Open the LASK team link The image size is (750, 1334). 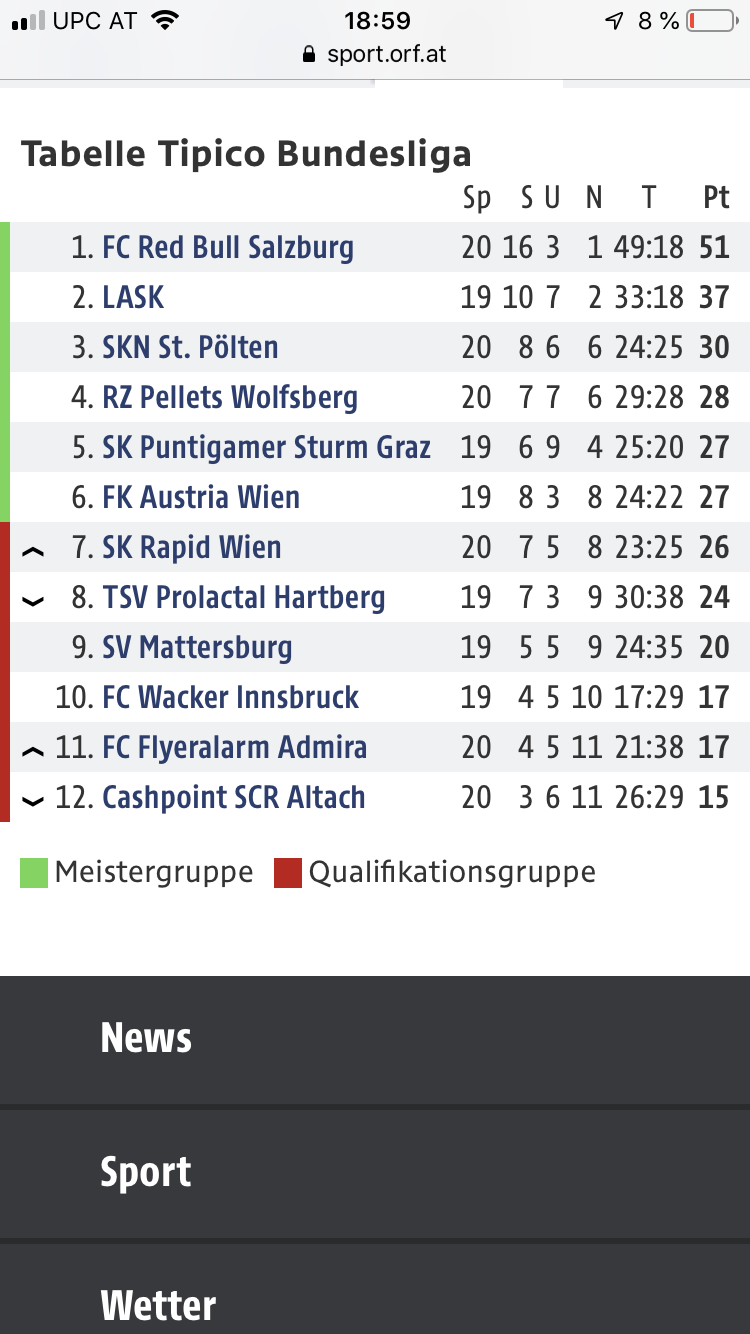click(133, 297)
